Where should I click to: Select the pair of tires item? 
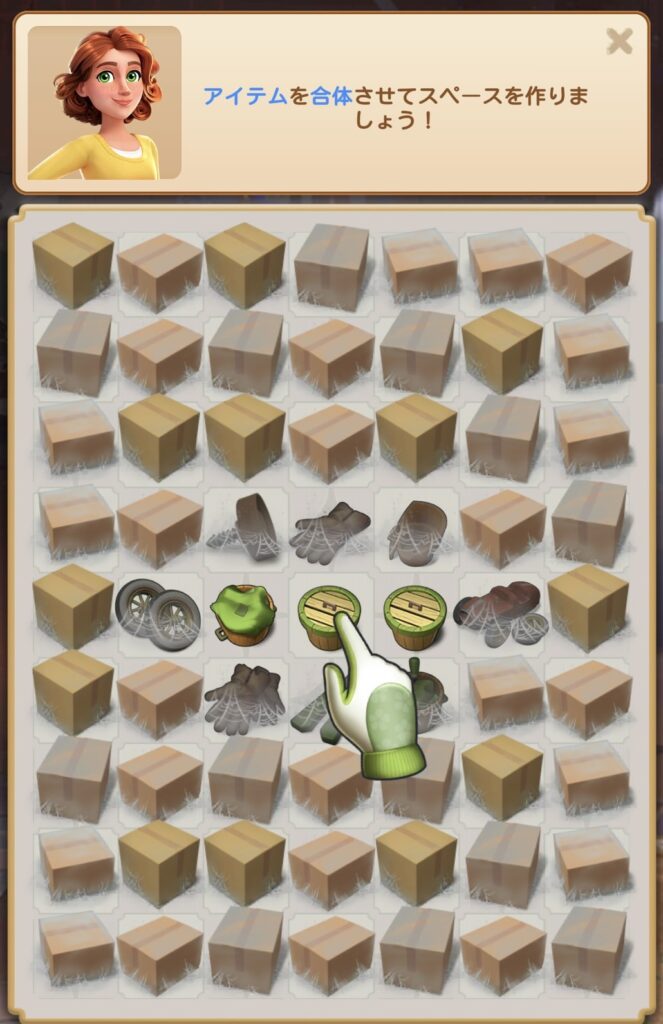point(157,612)
